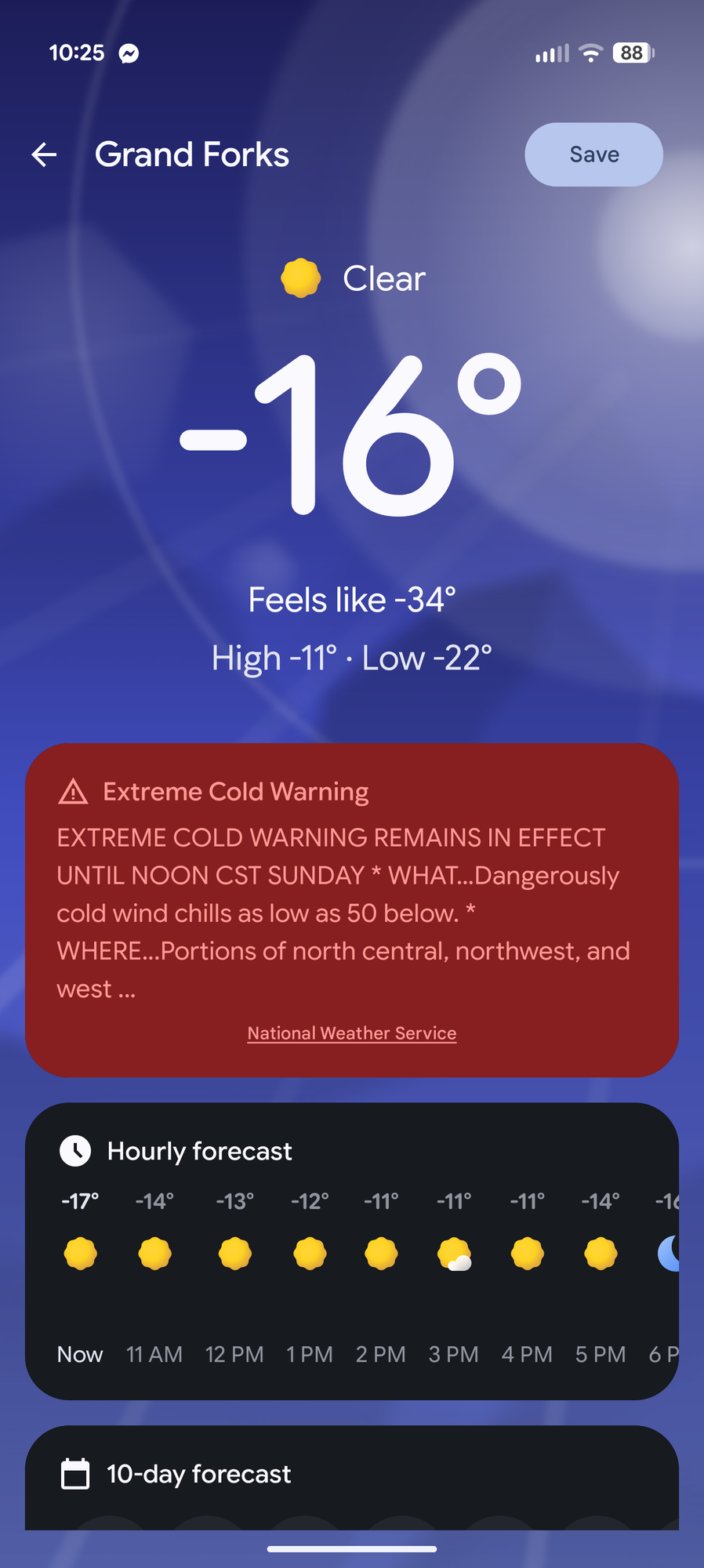The height and width of the screenshot is (1568, 704).
Task: Save Grand Forks location
Action: [x=593, y=154]
